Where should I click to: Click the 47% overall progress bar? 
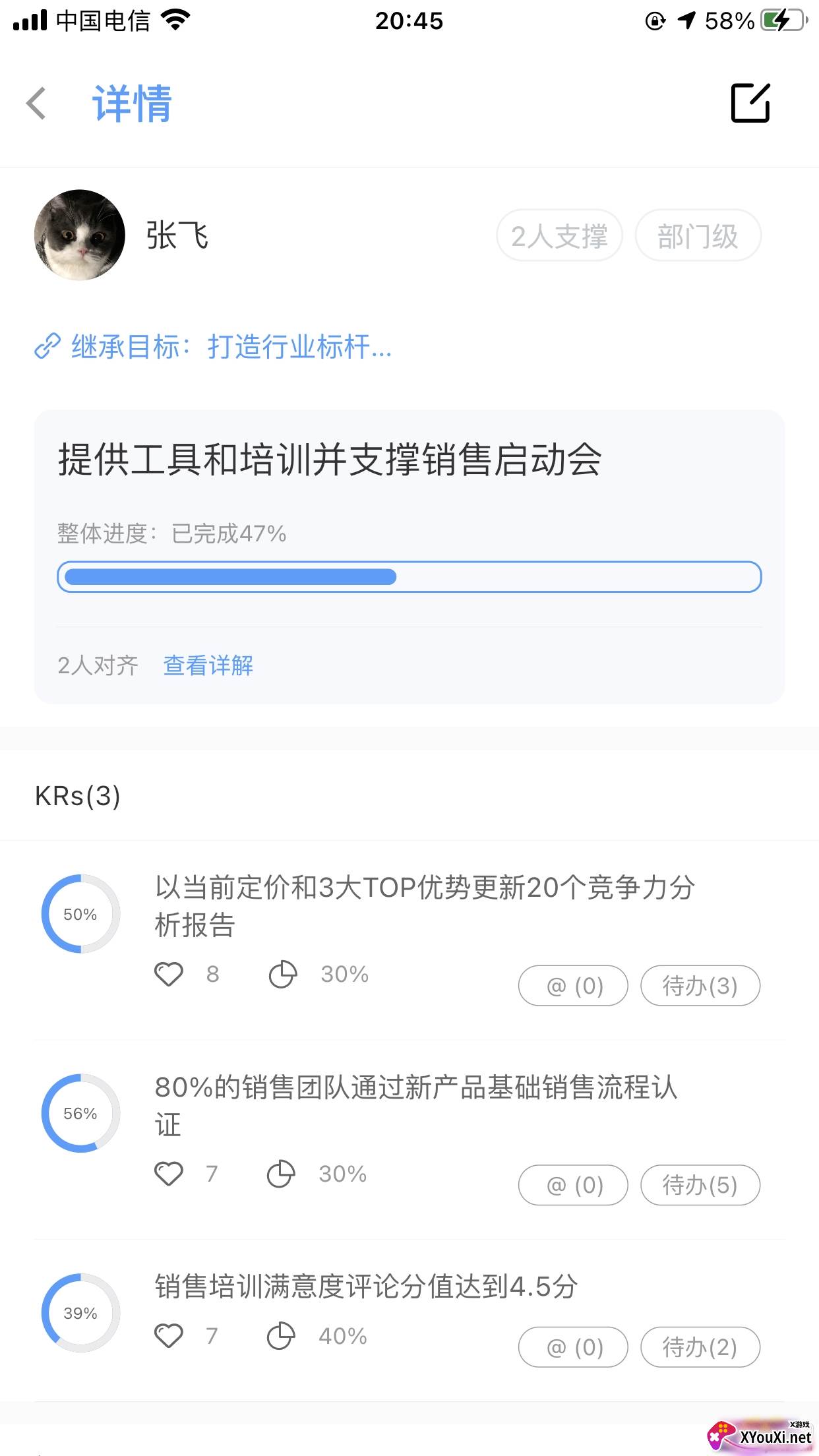pos(409,576)
